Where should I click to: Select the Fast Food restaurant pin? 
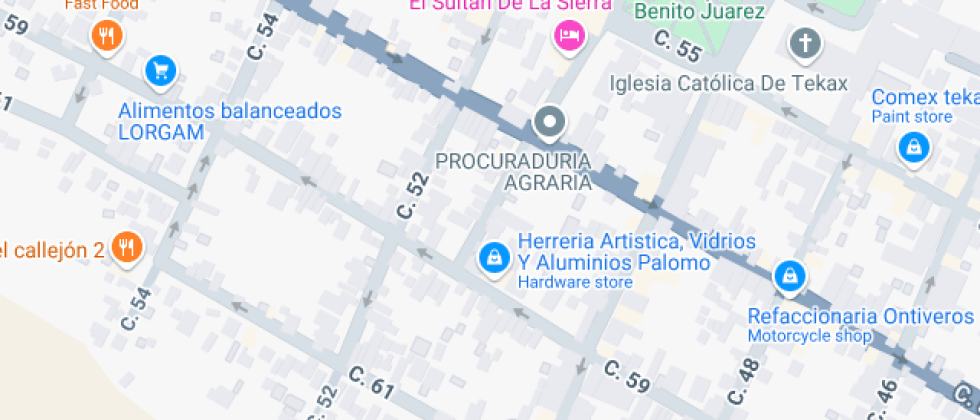[x=106, y=38]
